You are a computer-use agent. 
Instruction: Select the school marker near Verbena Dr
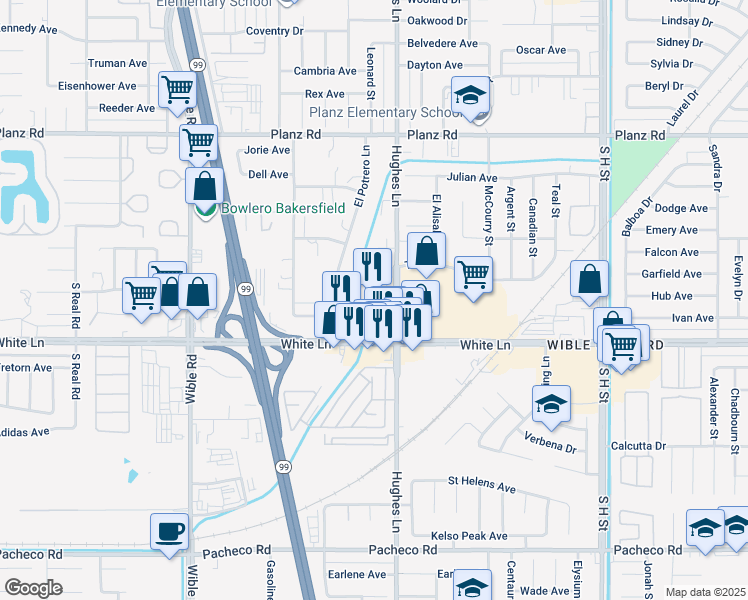549,406
